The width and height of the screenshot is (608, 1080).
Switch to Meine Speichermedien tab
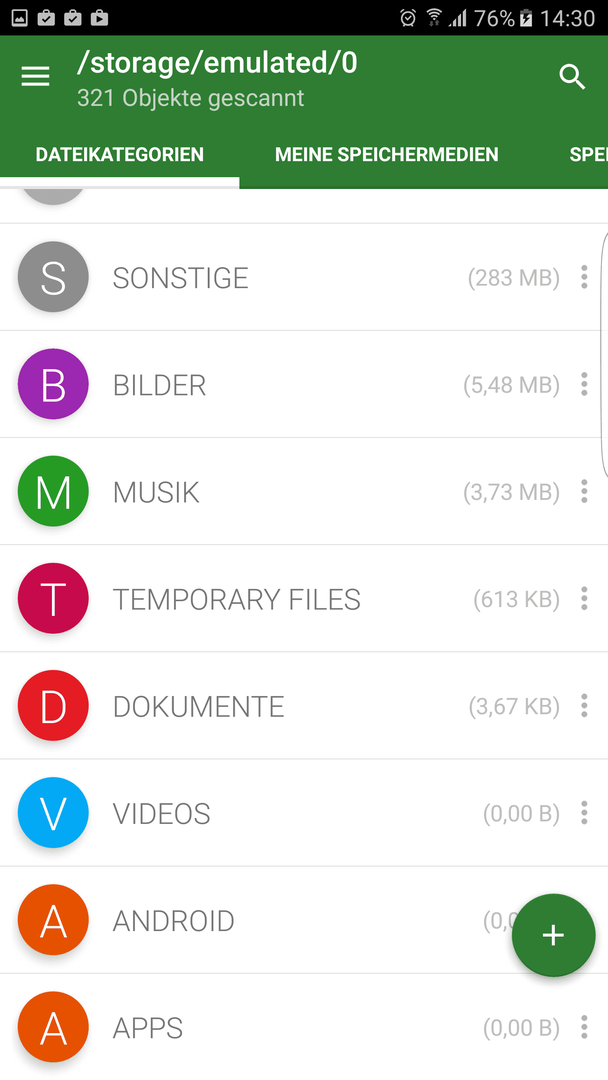point(386,154)
